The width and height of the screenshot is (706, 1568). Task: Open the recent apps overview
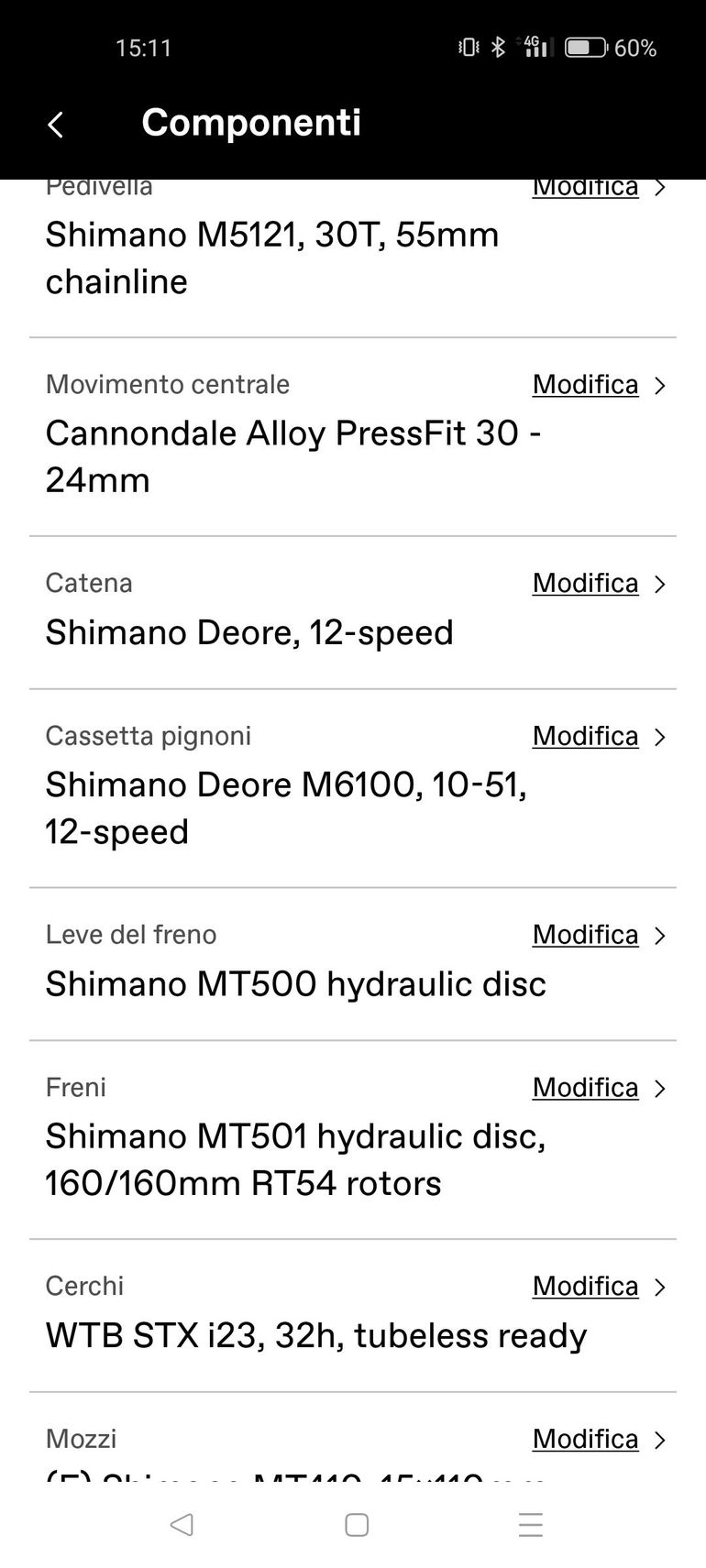[531, 1525]
